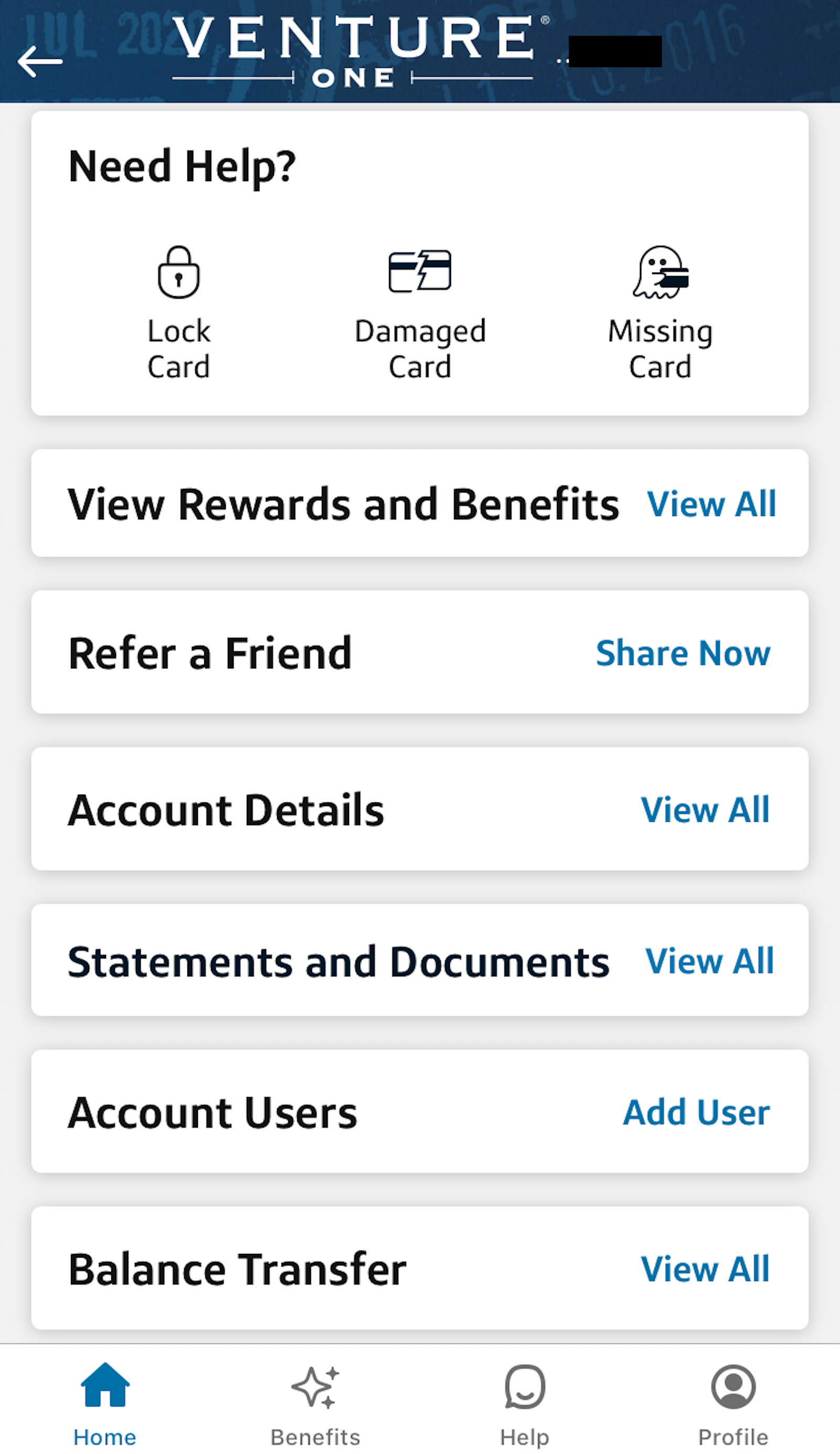840x1454 pixels.
Task: Switch to the Benefits tab
Action: pyautogui.click(x=314, y=1408)
